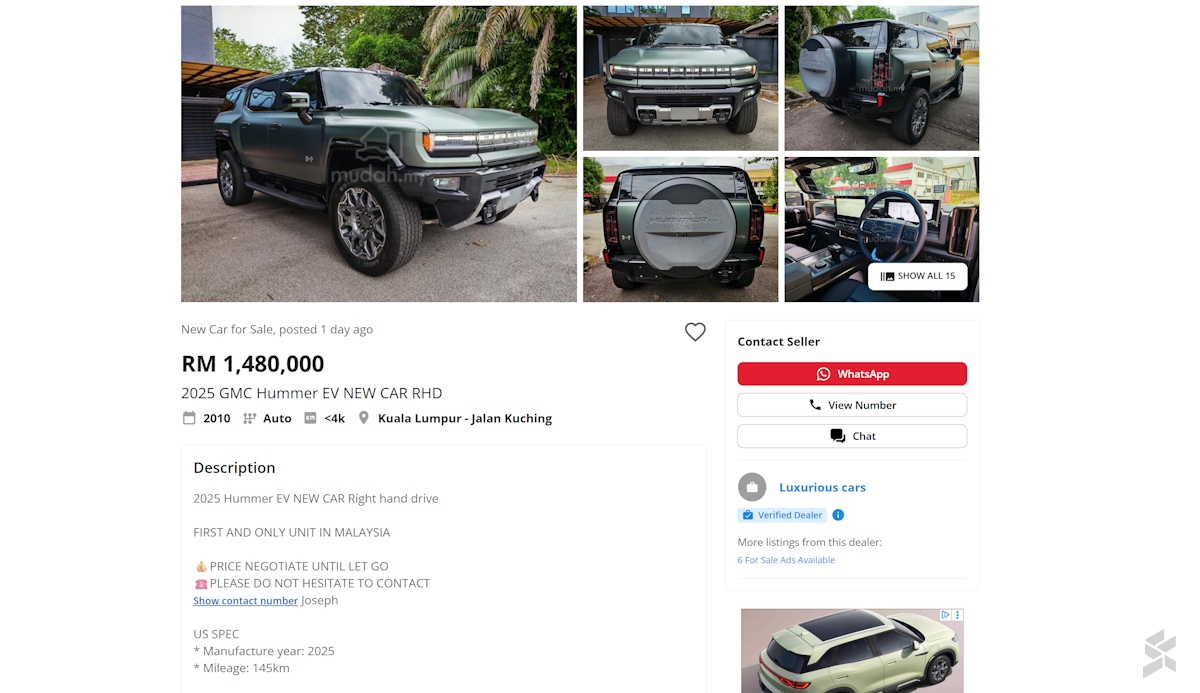Viewport: 1200px width, 693px height.
Task: Open the main Hummer side photo
Action: (379, 154)
